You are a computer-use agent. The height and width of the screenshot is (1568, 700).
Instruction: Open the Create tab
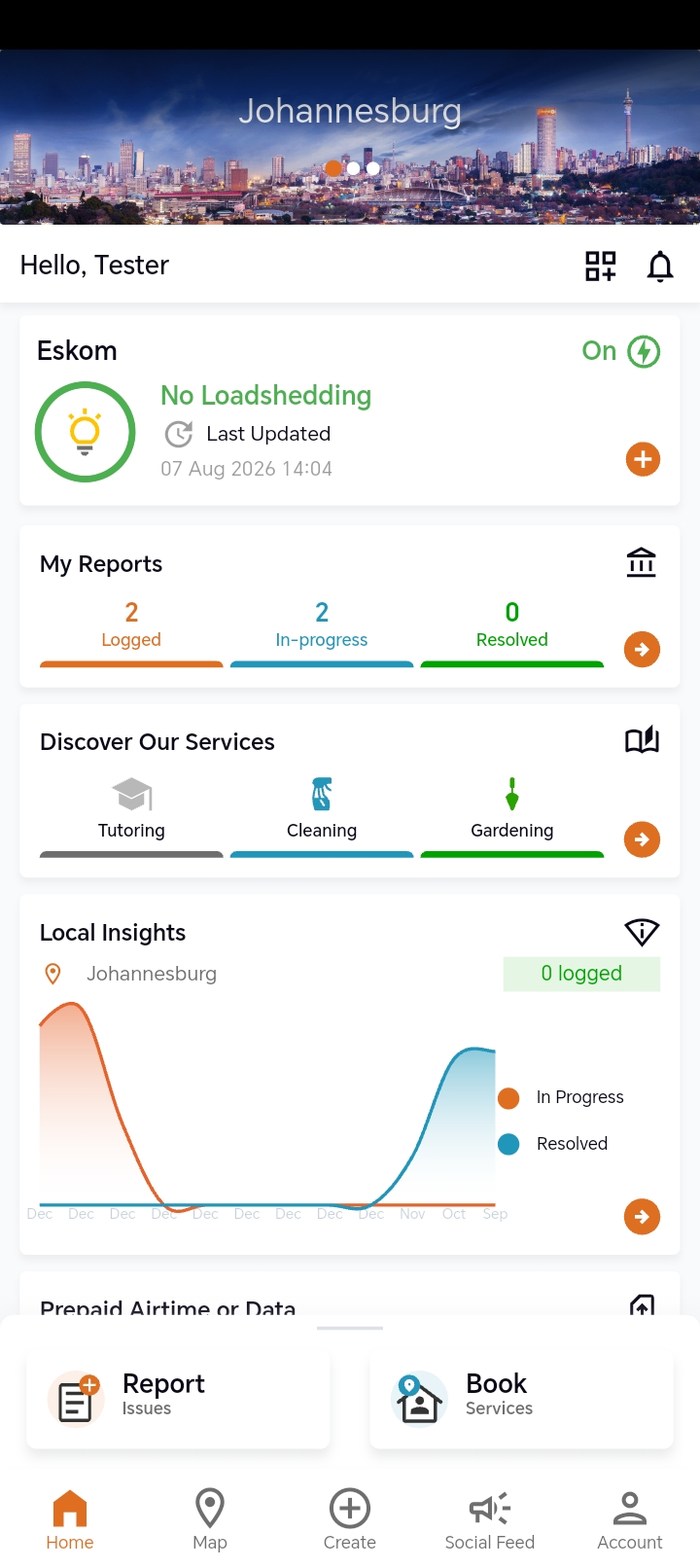(350, 1519)
